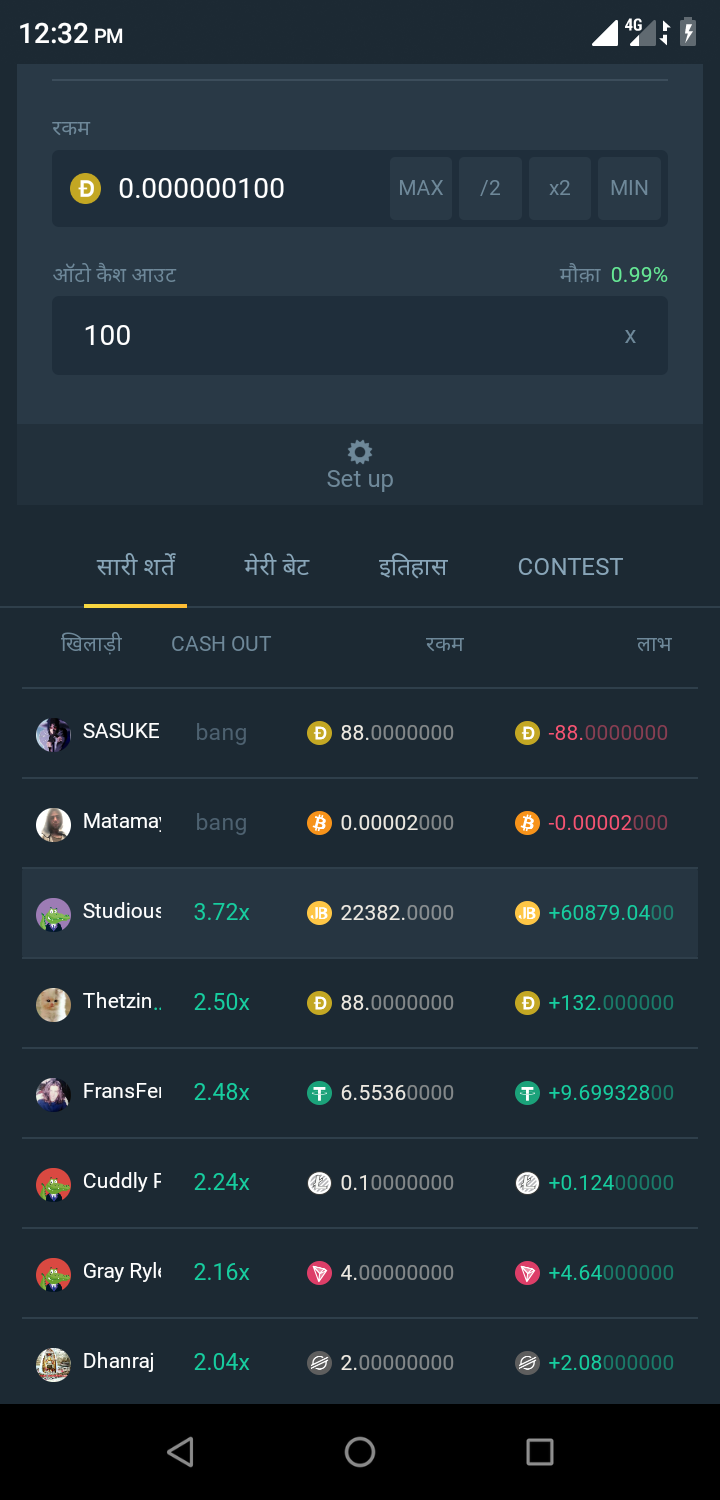Switch to the मेरी बेट tab
The height and width of the screenshot is (1500, 720).
pyautogui.click(x=277, y=567)
